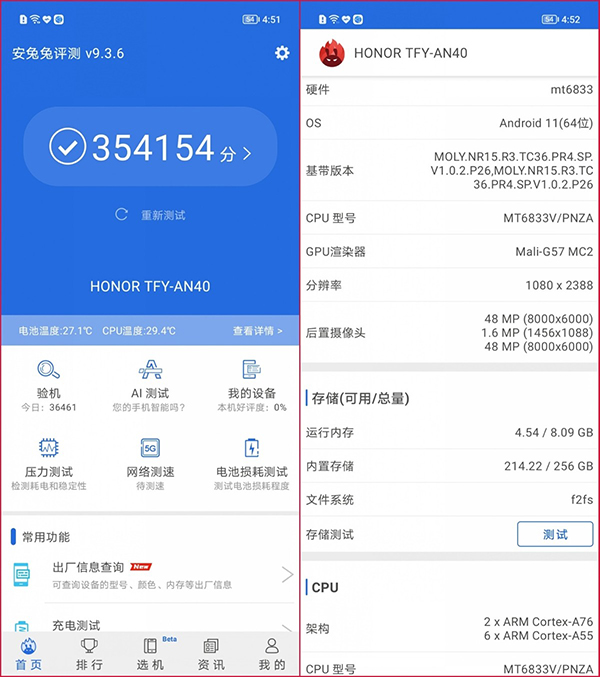Switch to the 资讯 news tab
Viewport: 600px width, 677px height.
coord(211,654)
